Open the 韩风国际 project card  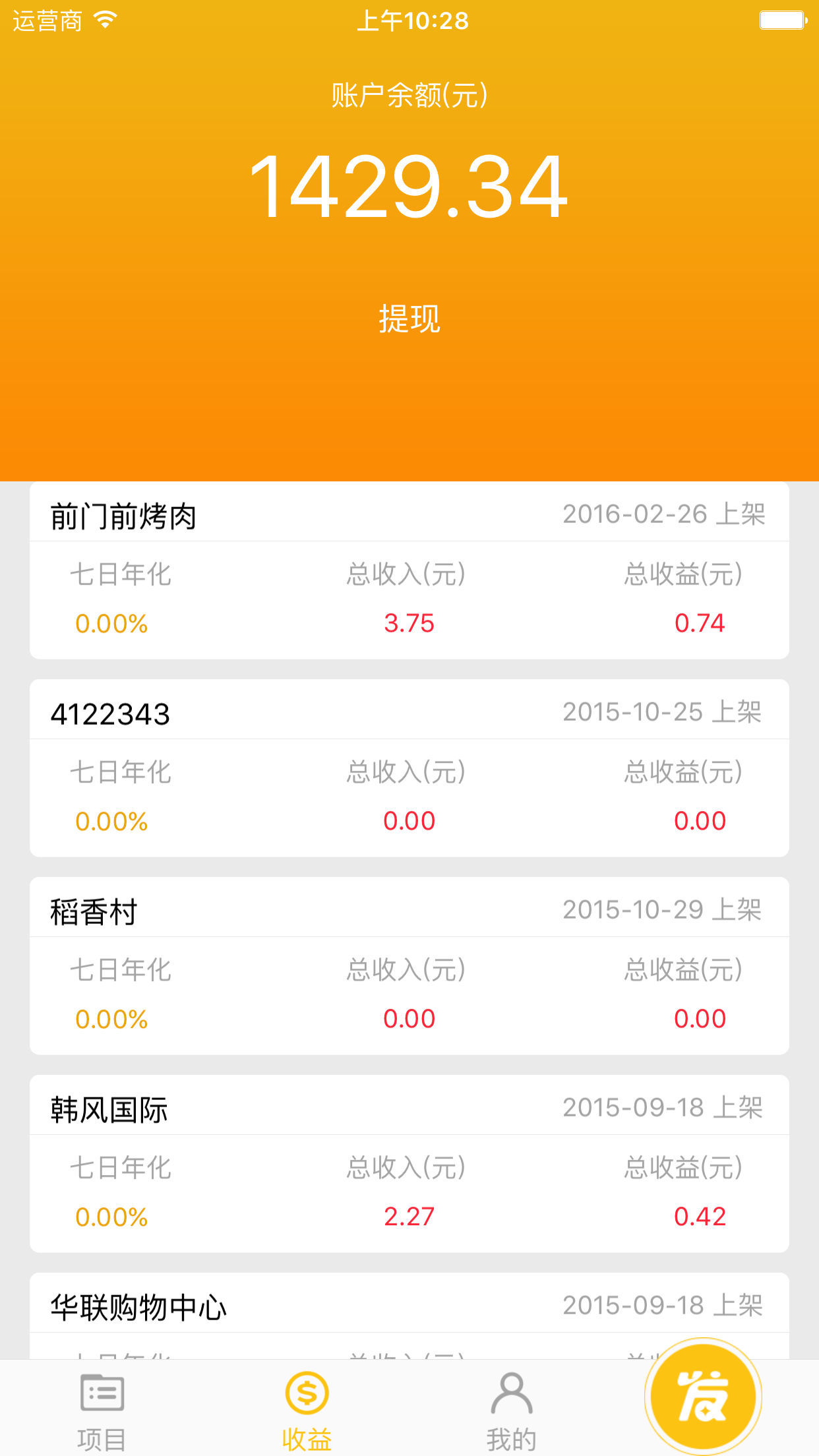coord(409,1164)
